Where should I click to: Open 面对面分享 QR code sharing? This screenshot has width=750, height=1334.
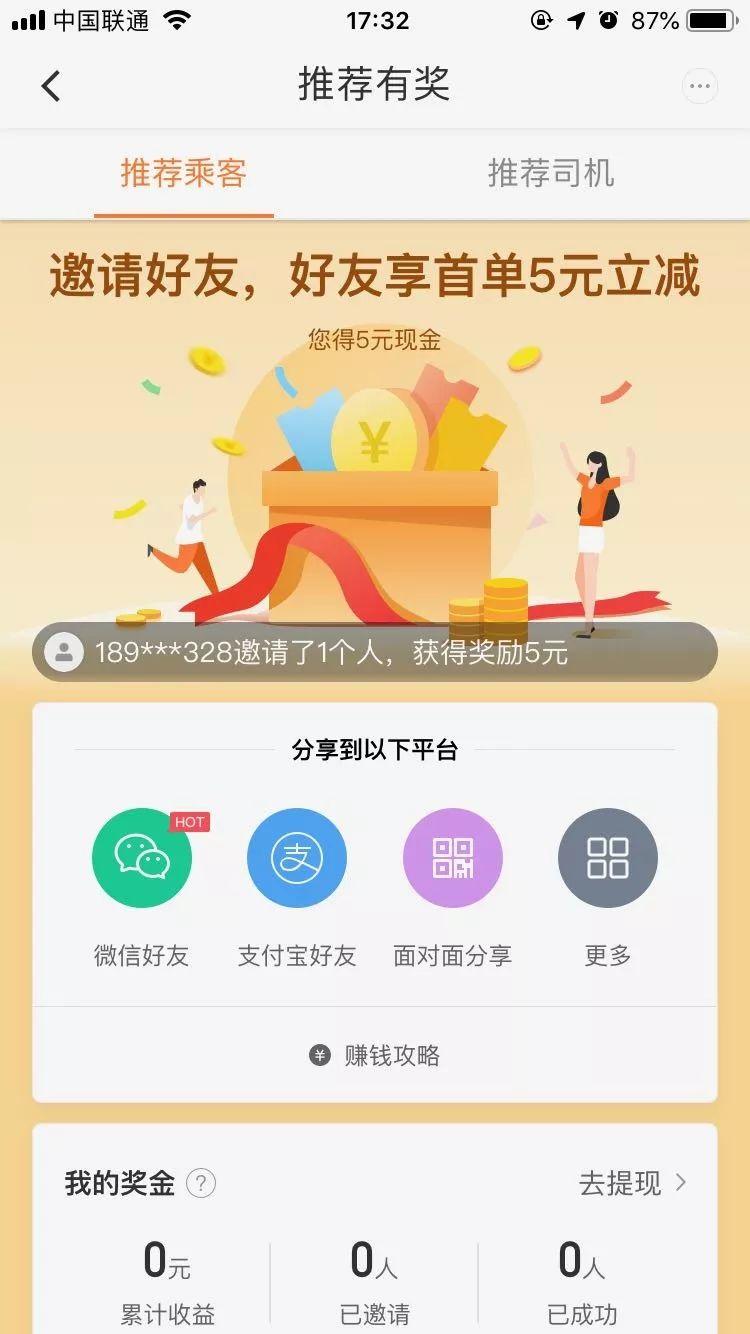[452, 857]
